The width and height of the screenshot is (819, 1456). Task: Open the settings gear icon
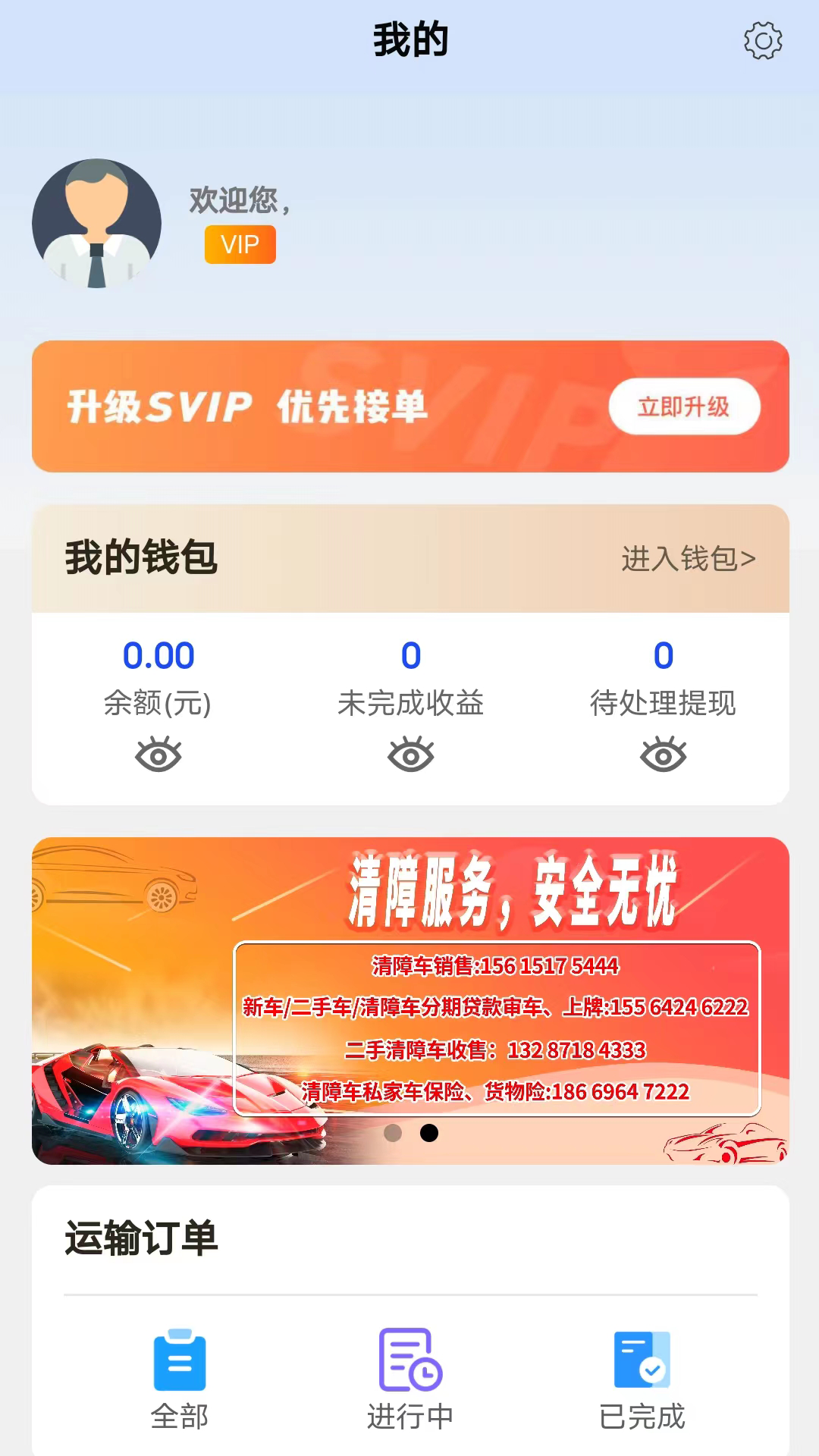click(x=763, y=40)
